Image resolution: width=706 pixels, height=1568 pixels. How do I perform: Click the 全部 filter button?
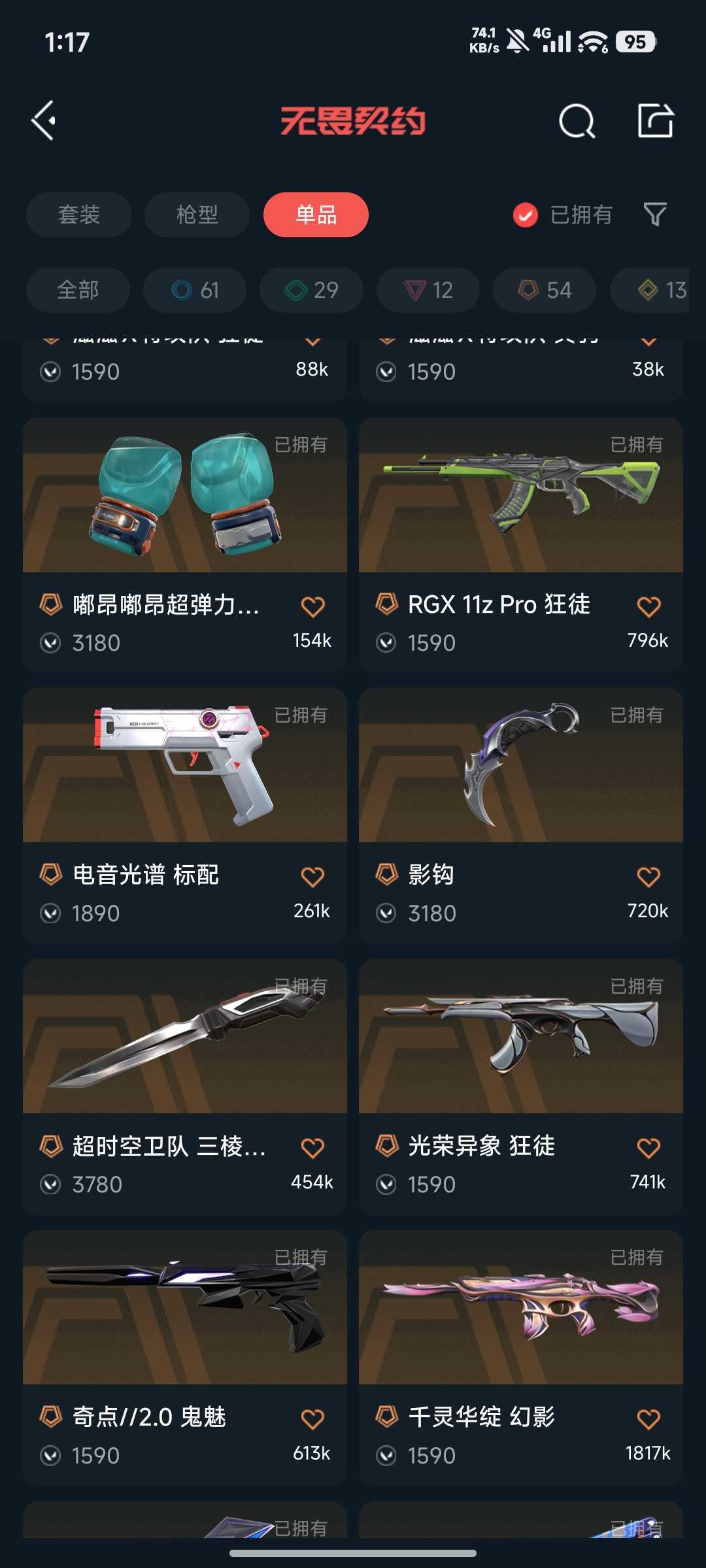click(78, 290)
